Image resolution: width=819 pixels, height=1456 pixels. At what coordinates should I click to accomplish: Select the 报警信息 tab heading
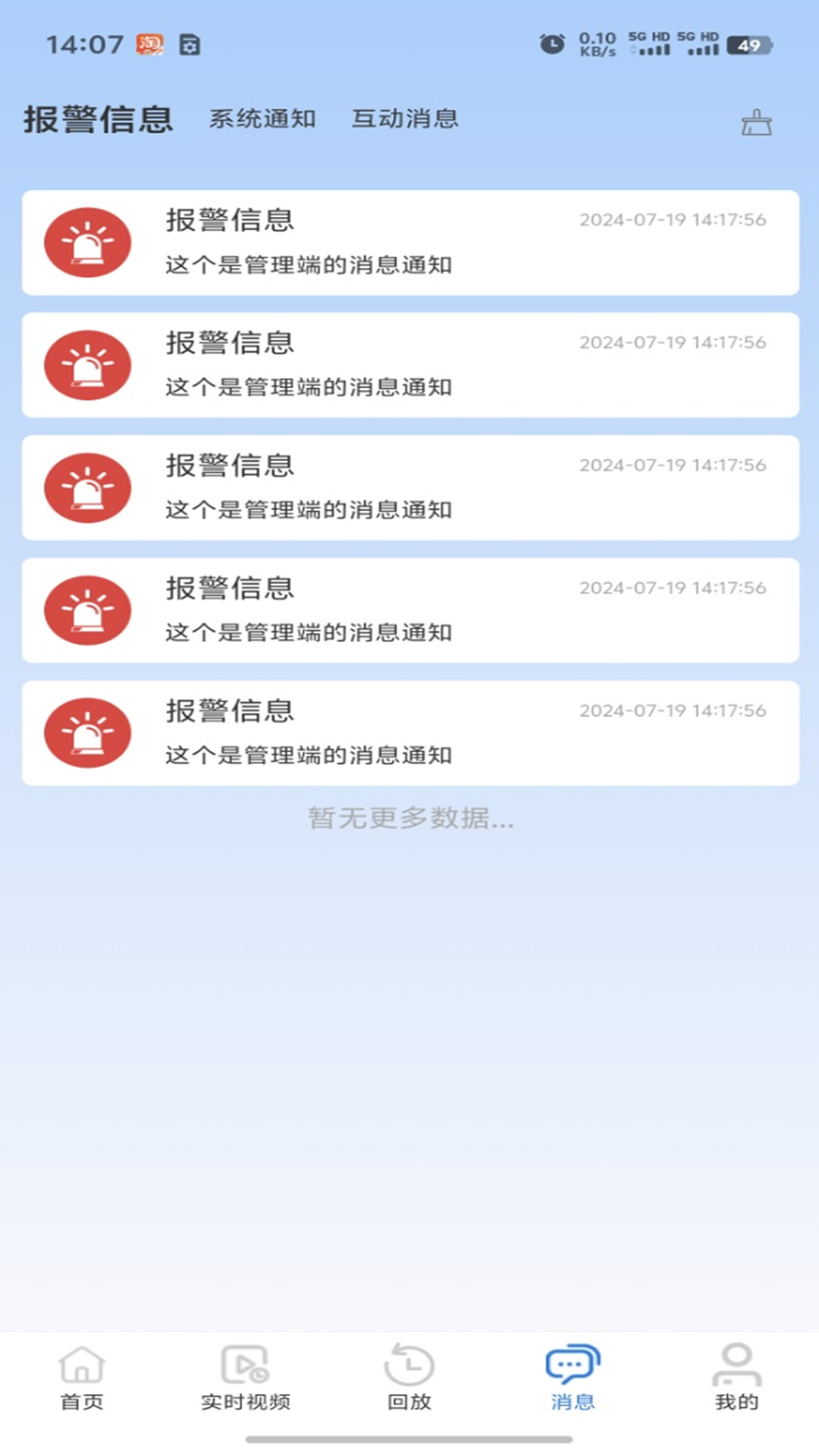click(x=97, y=119)
